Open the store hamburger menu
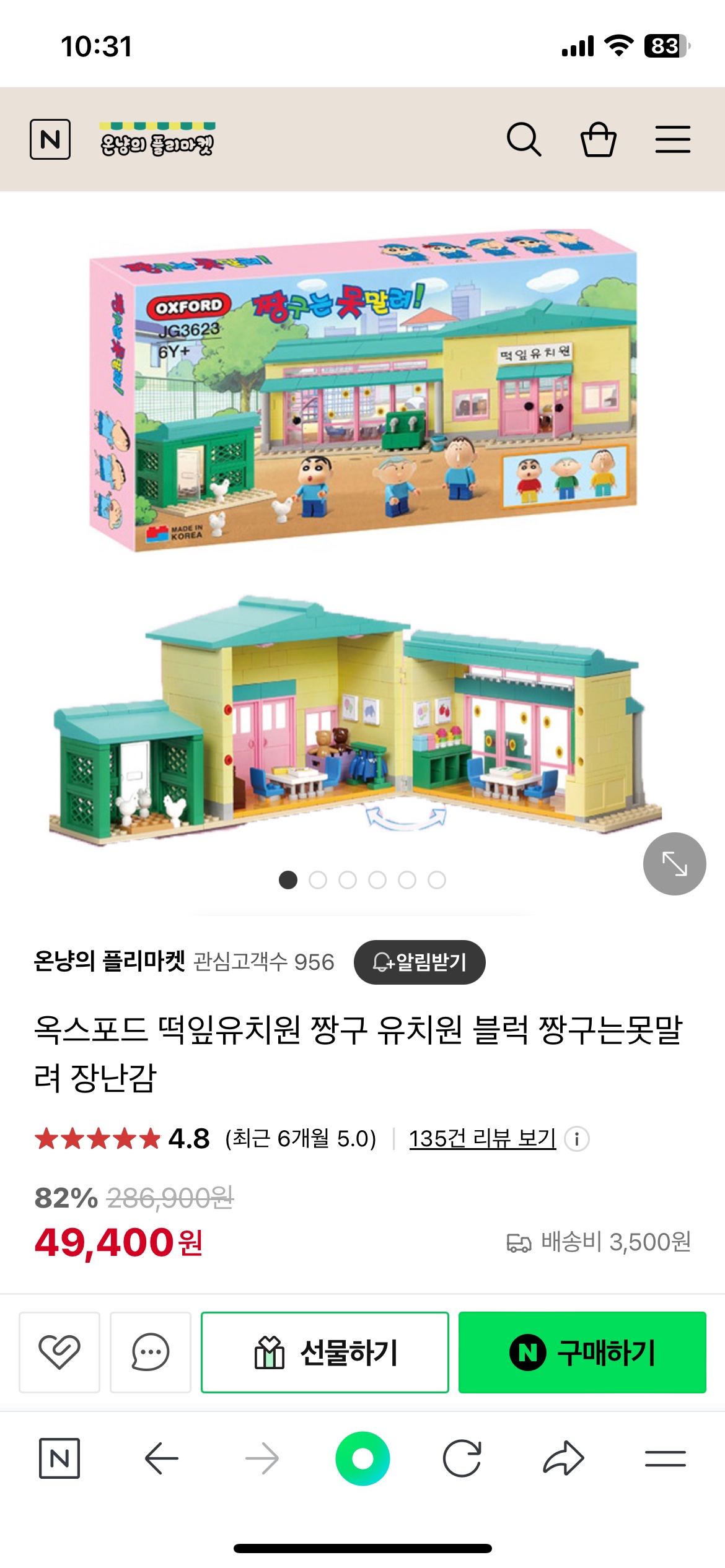The height and width of the screenshot is (1568, 725). click(672, 139)
